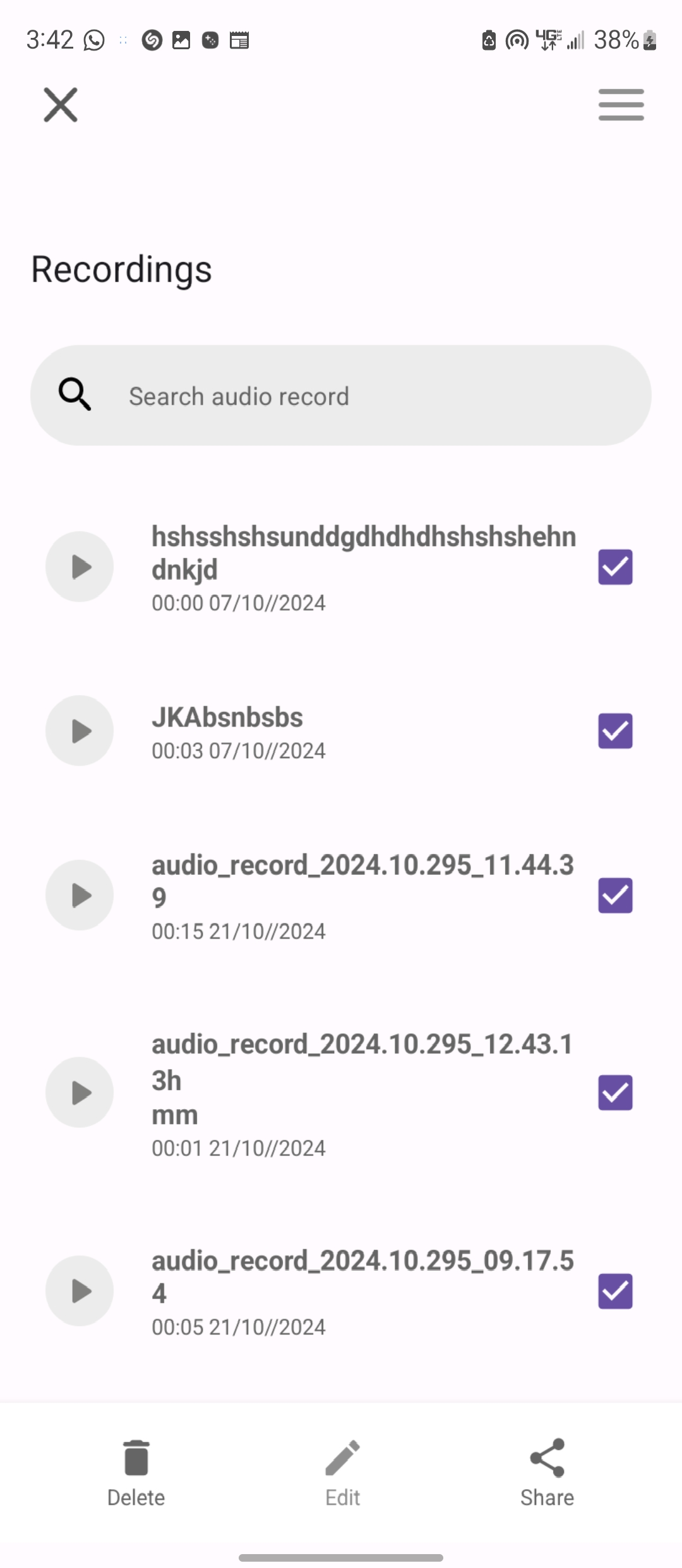Uncheck the hshsshshsunddgdhdhdhshshshehndnkjd recording
The height and width of the screenshot is (1568, 682).
[614, 567]
